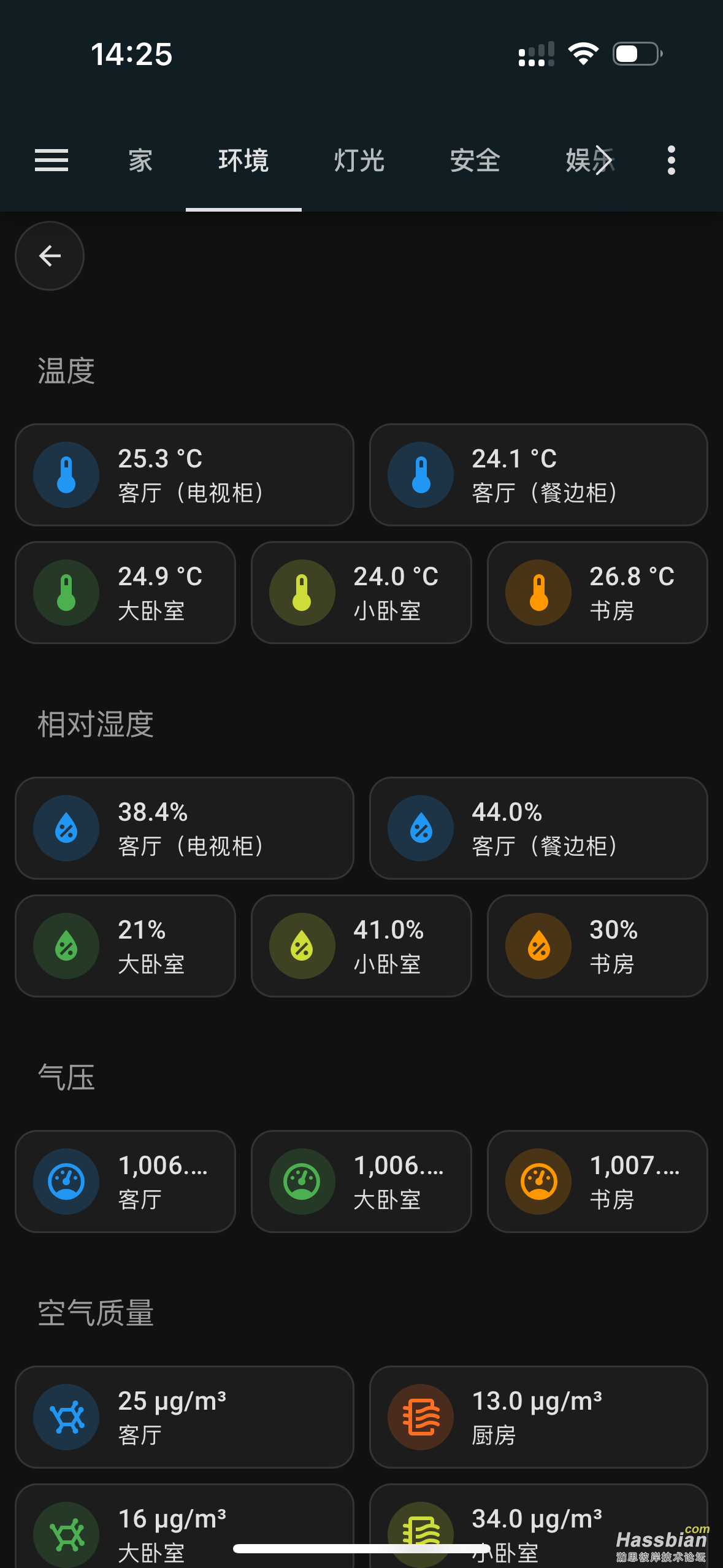The image size is (723, 1568).
Task: Open 大卧室 24.9 °C temperature card
Action: [x=125, y=593]
